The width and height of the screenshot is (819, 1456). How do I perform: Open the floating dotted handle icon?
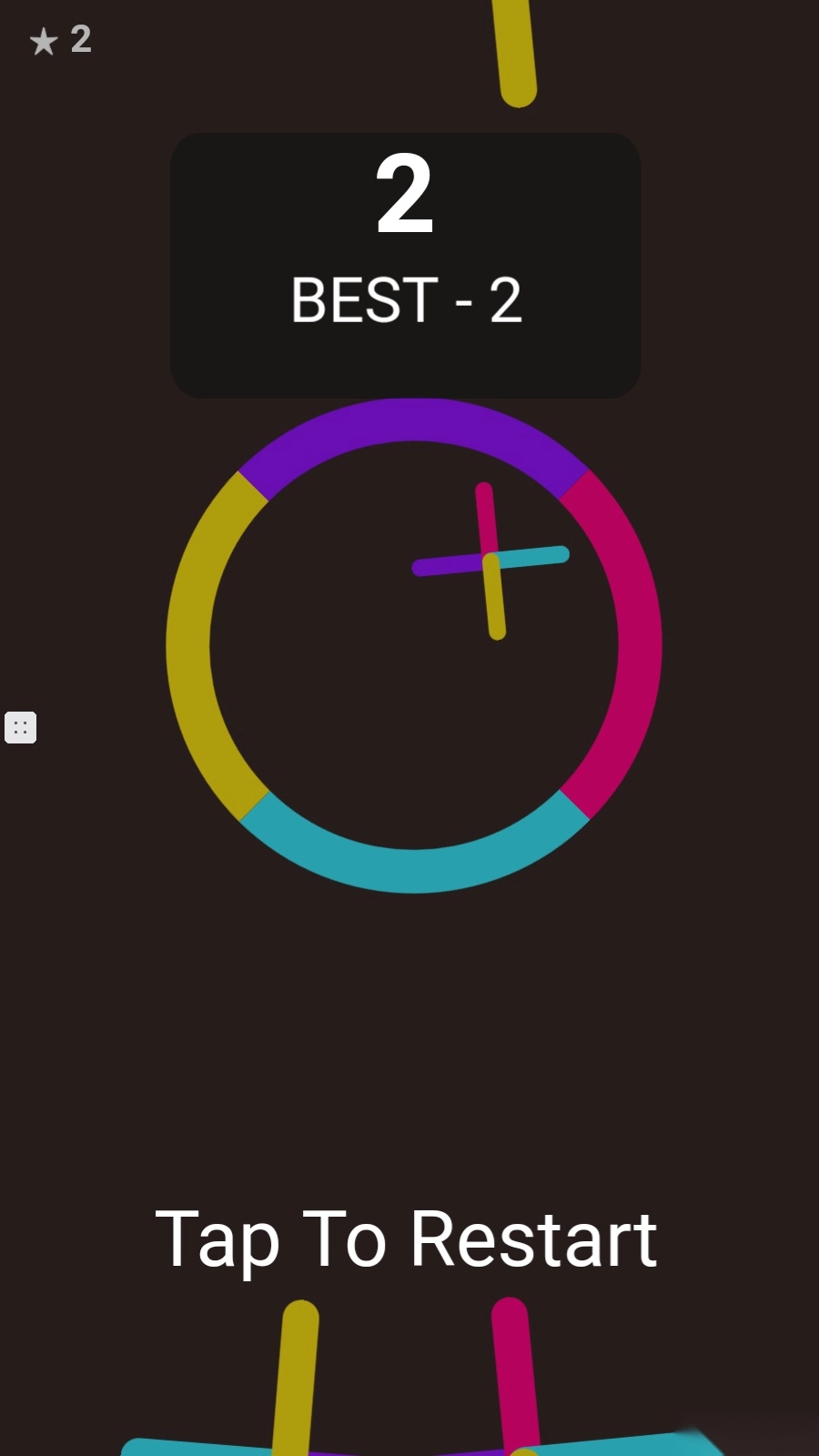pos(20,727)
